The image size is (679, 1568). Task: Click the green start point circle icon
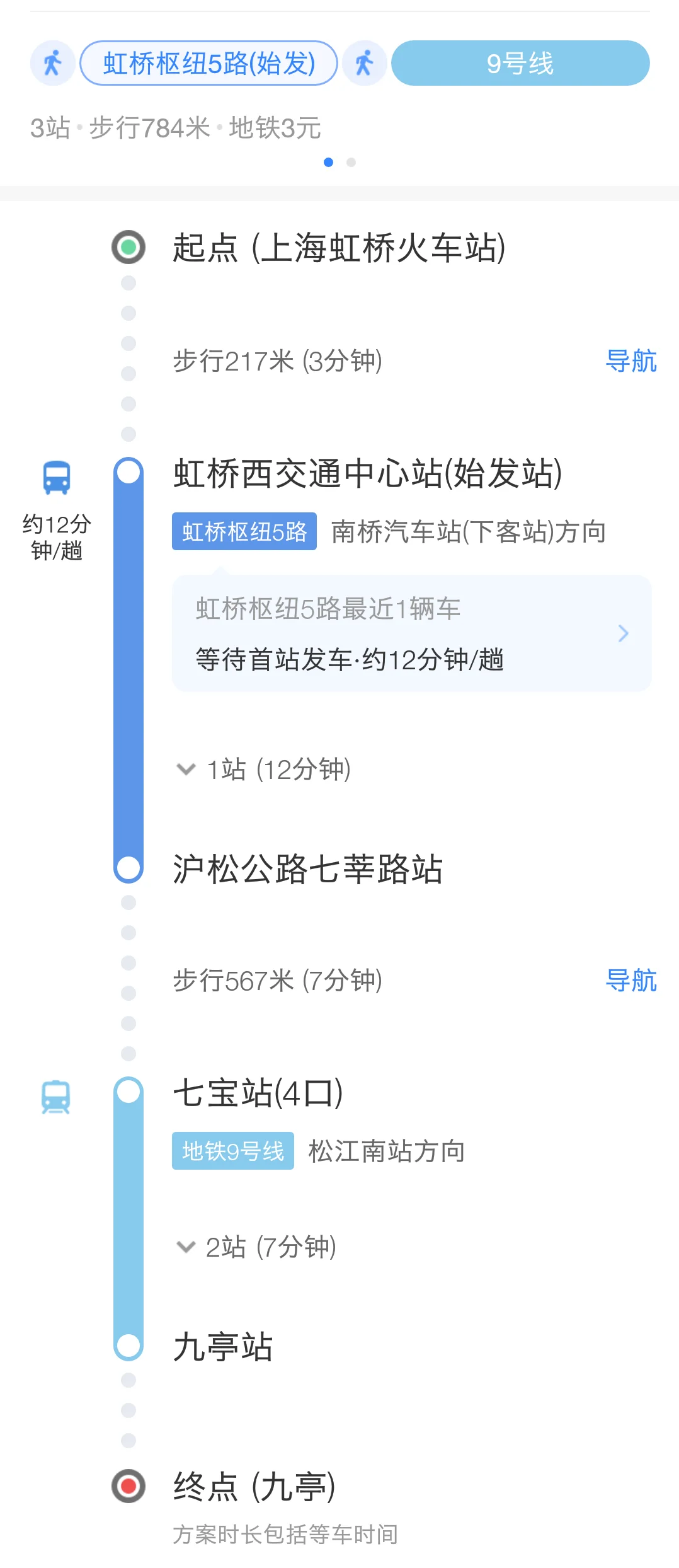[128, 248]
